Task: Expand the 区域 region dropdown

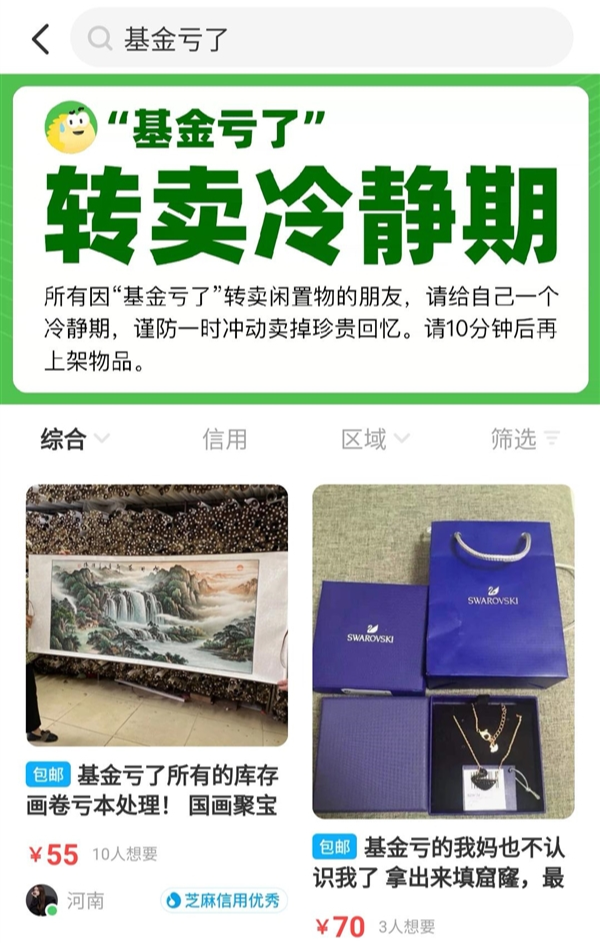Action: coord(375,439)
